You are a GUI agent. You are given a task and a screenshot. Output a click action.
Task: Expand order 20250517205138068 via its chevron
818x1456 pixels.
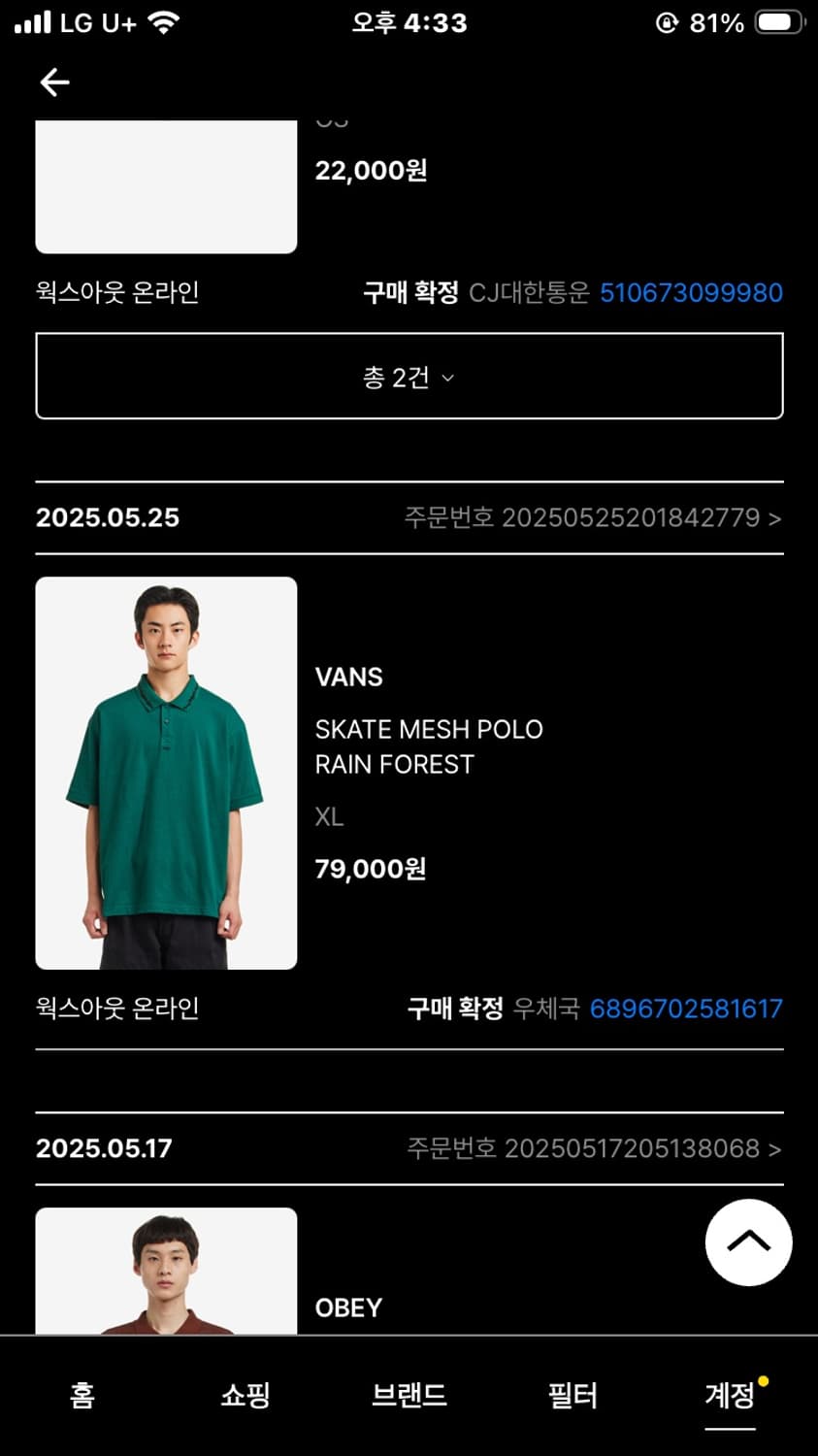tap(774, 1148)
